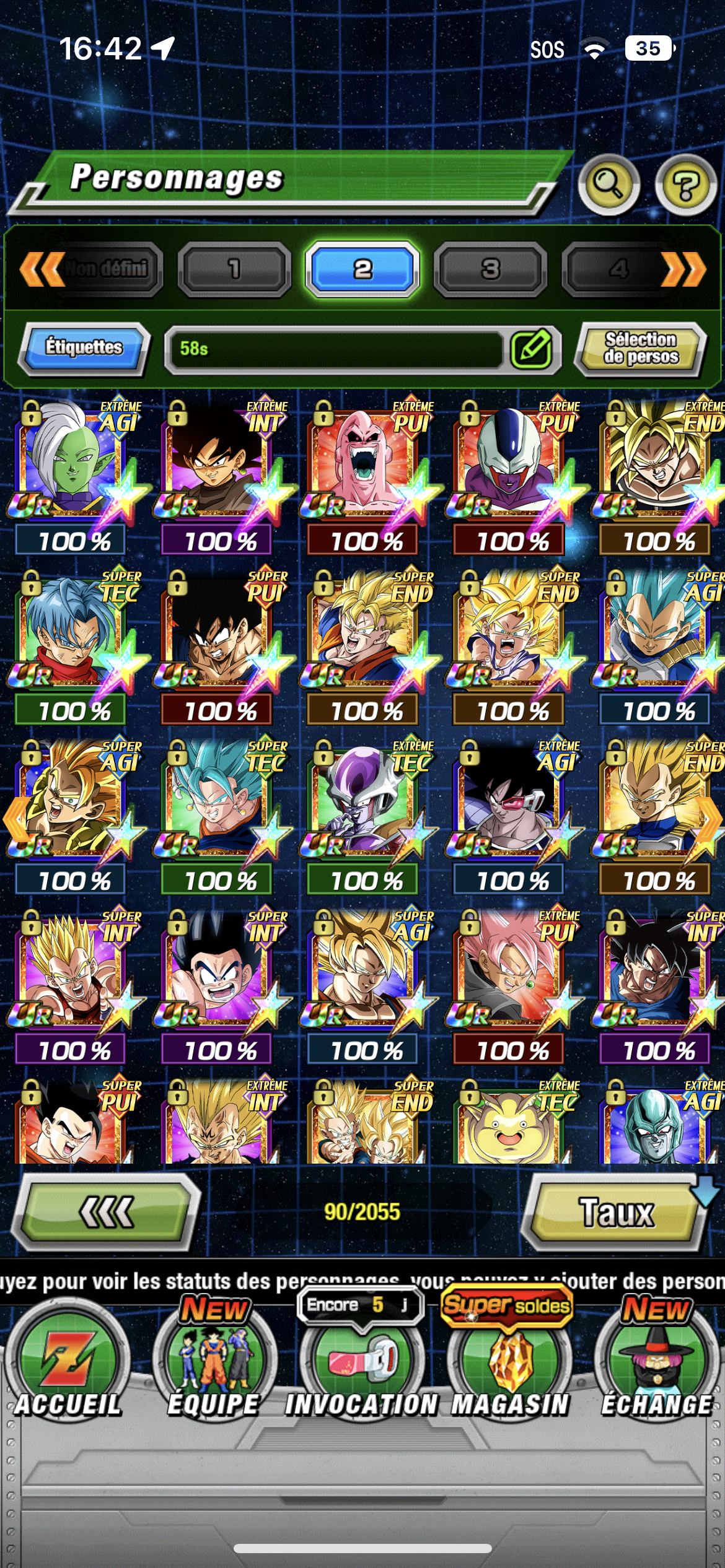Open the Magasin shop tab
The width and height of the screenshot is (725, 1568).
point(510,1369)
